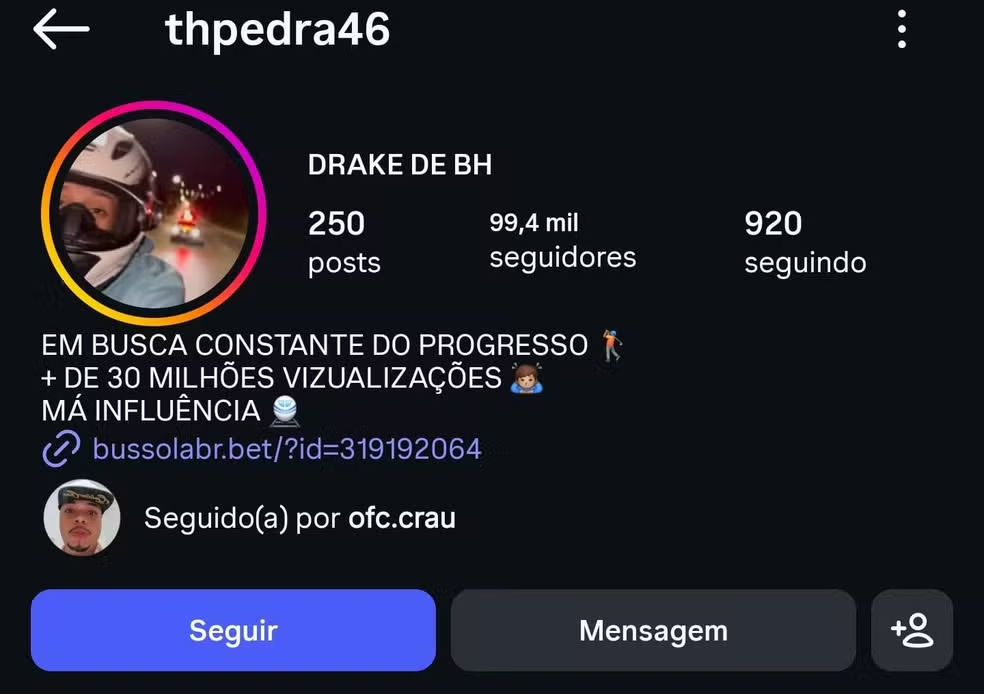Show suggested accounts with add-person icon

tap(912, 630)
